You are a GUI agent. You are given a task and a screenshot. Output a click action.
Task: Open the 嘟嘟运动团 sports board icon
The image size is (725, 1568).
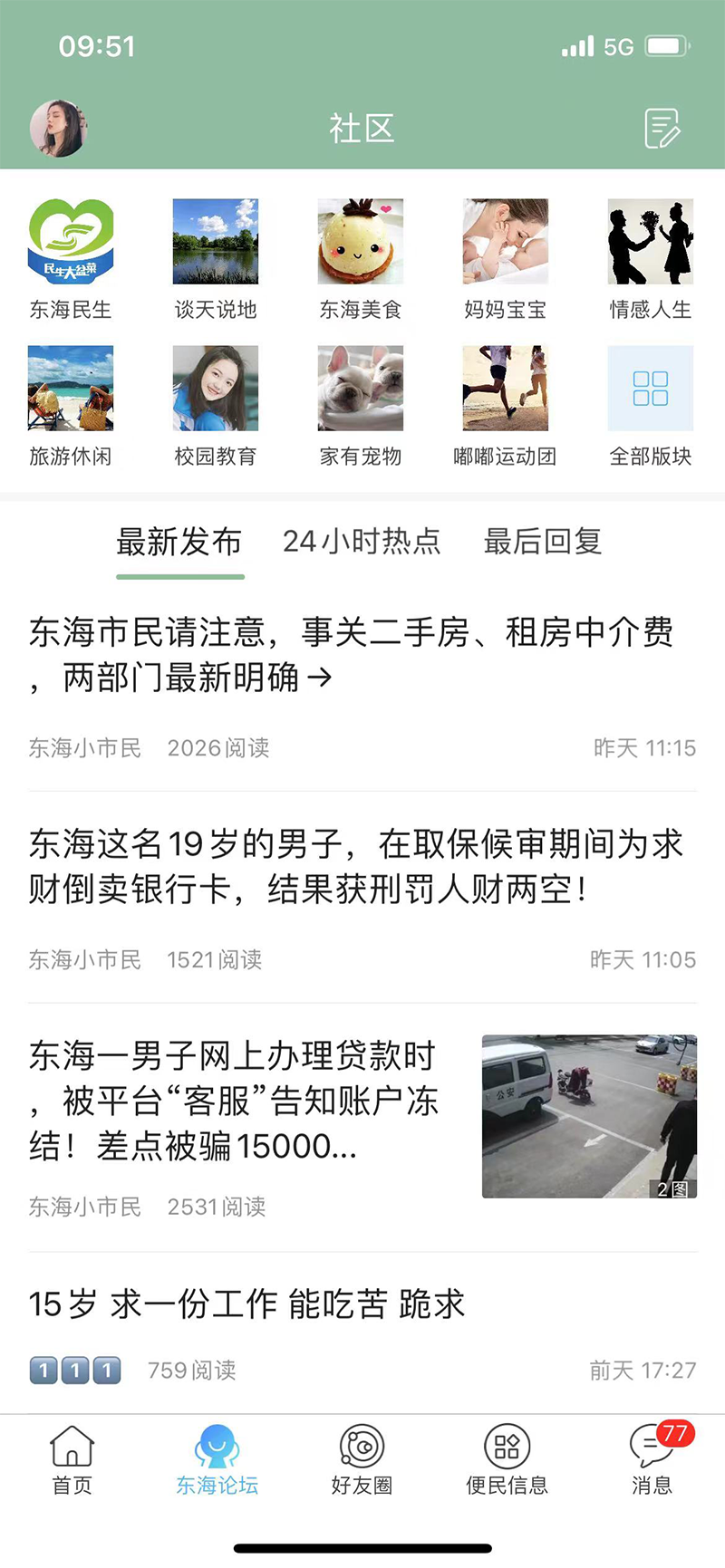click(506, 388)
